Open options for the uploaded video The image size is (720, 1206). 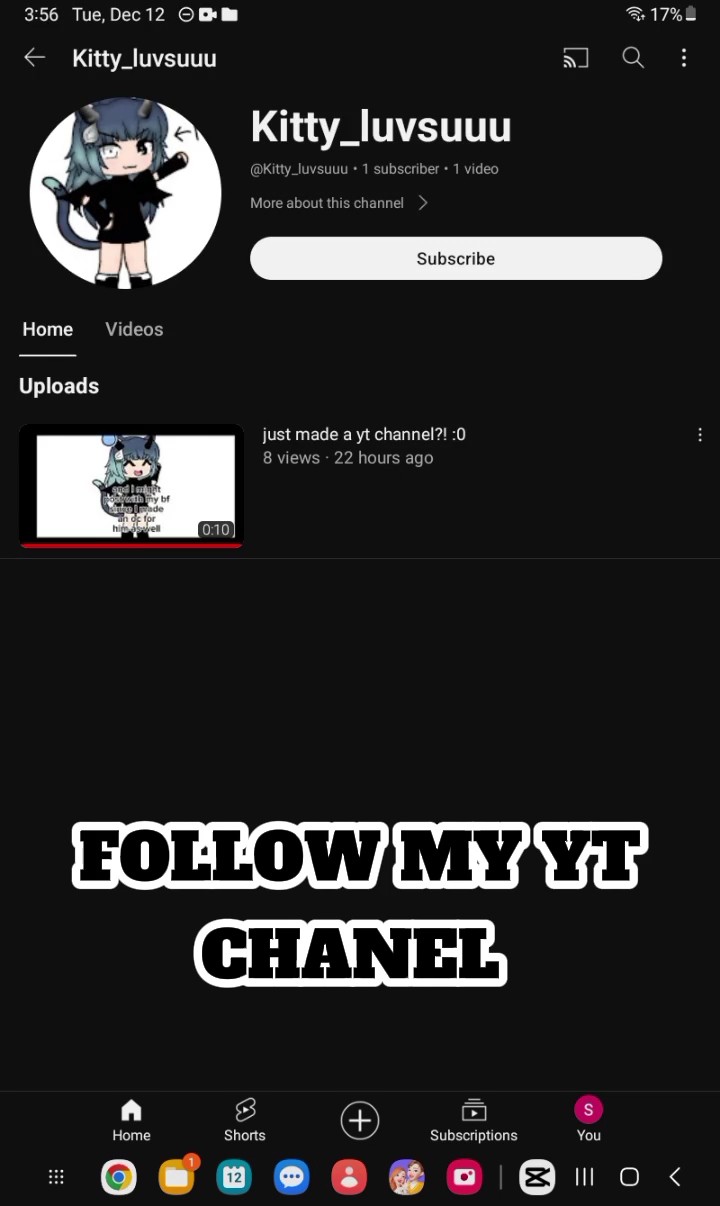pyautogui.click(x=700, y=435)
